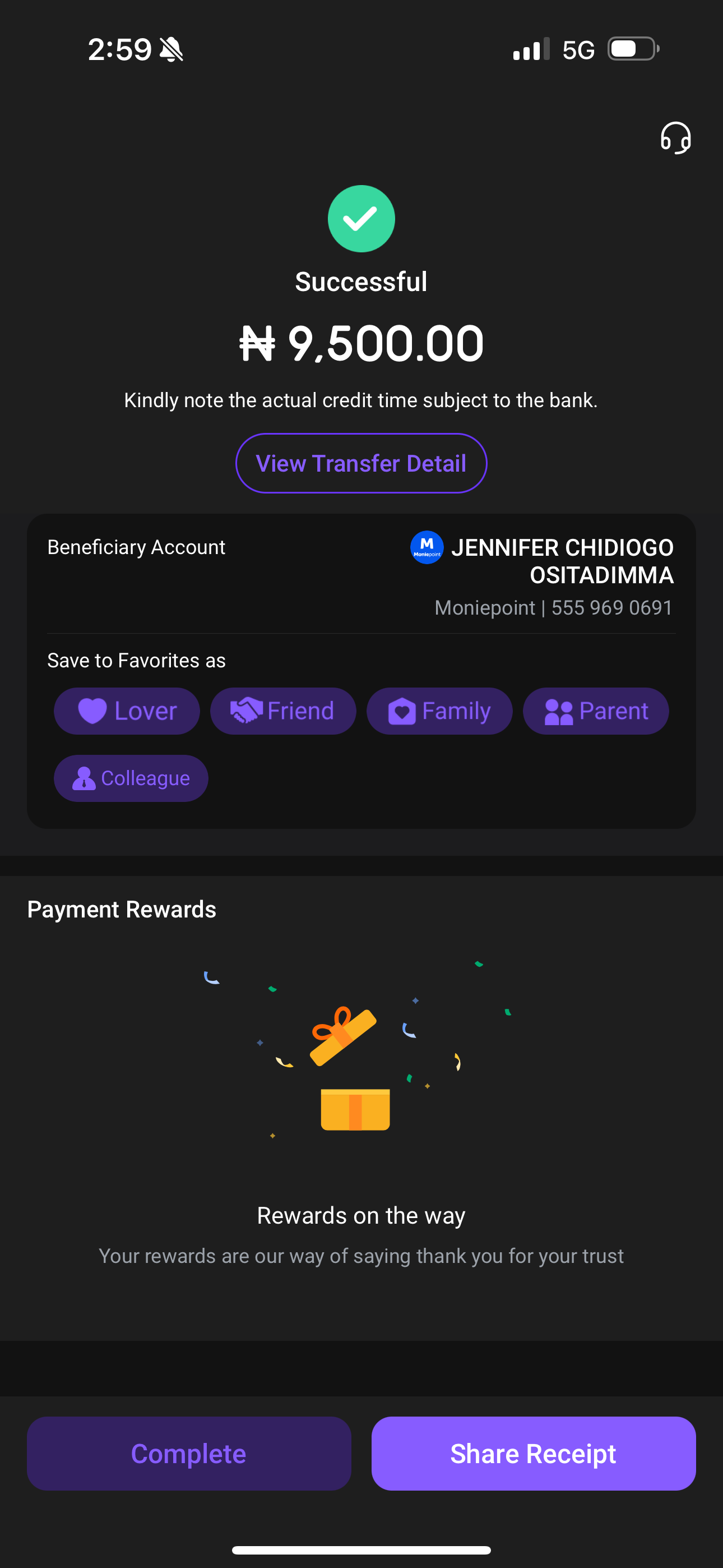The height and width of the screenshot is (1568, 723).
Task: Share Receipt of the transfer
Action: (x=533, y=1453)
